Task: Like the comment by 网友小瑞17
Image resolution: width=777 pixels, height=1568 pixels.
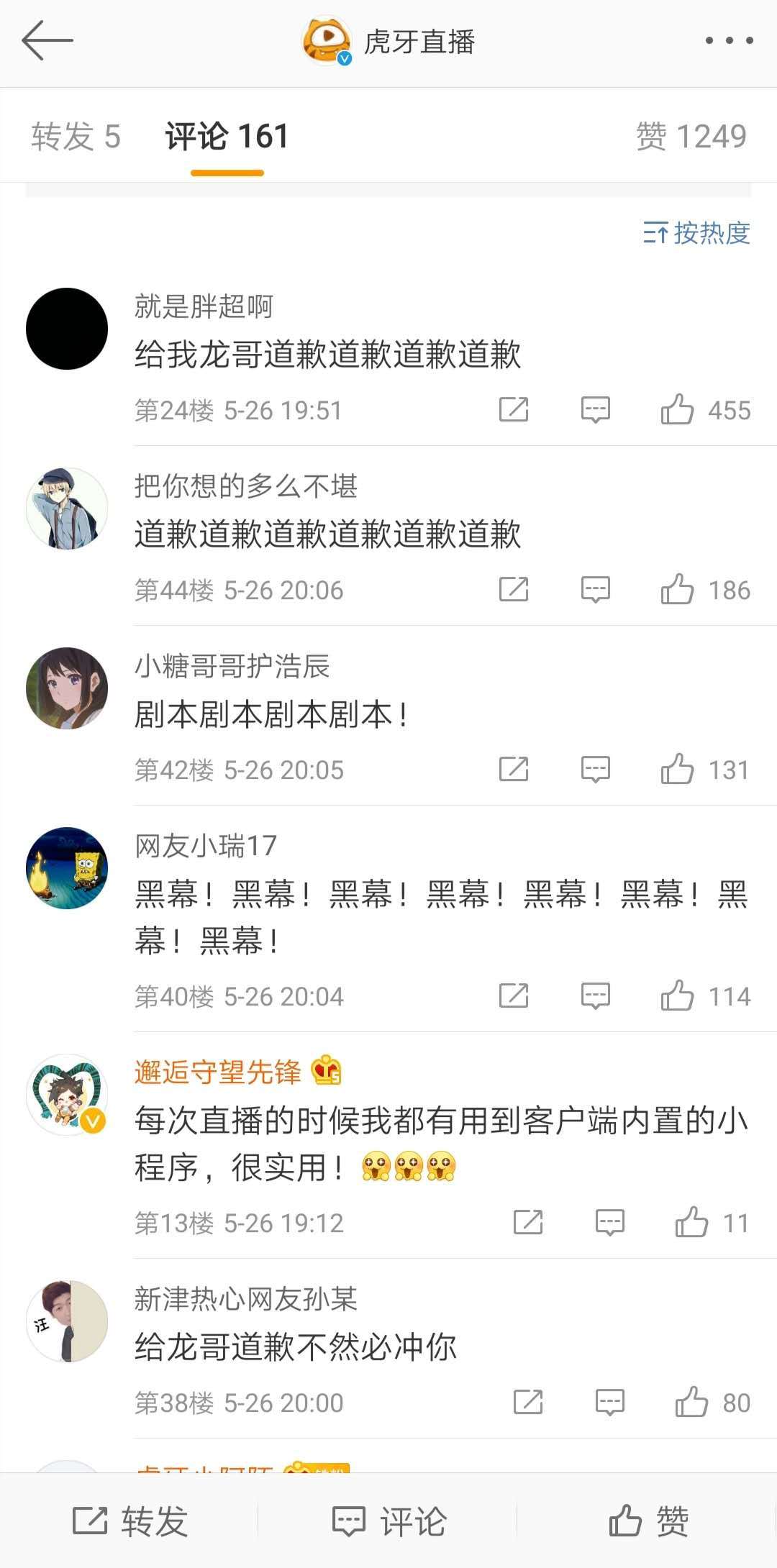Action: click(678, 996)
